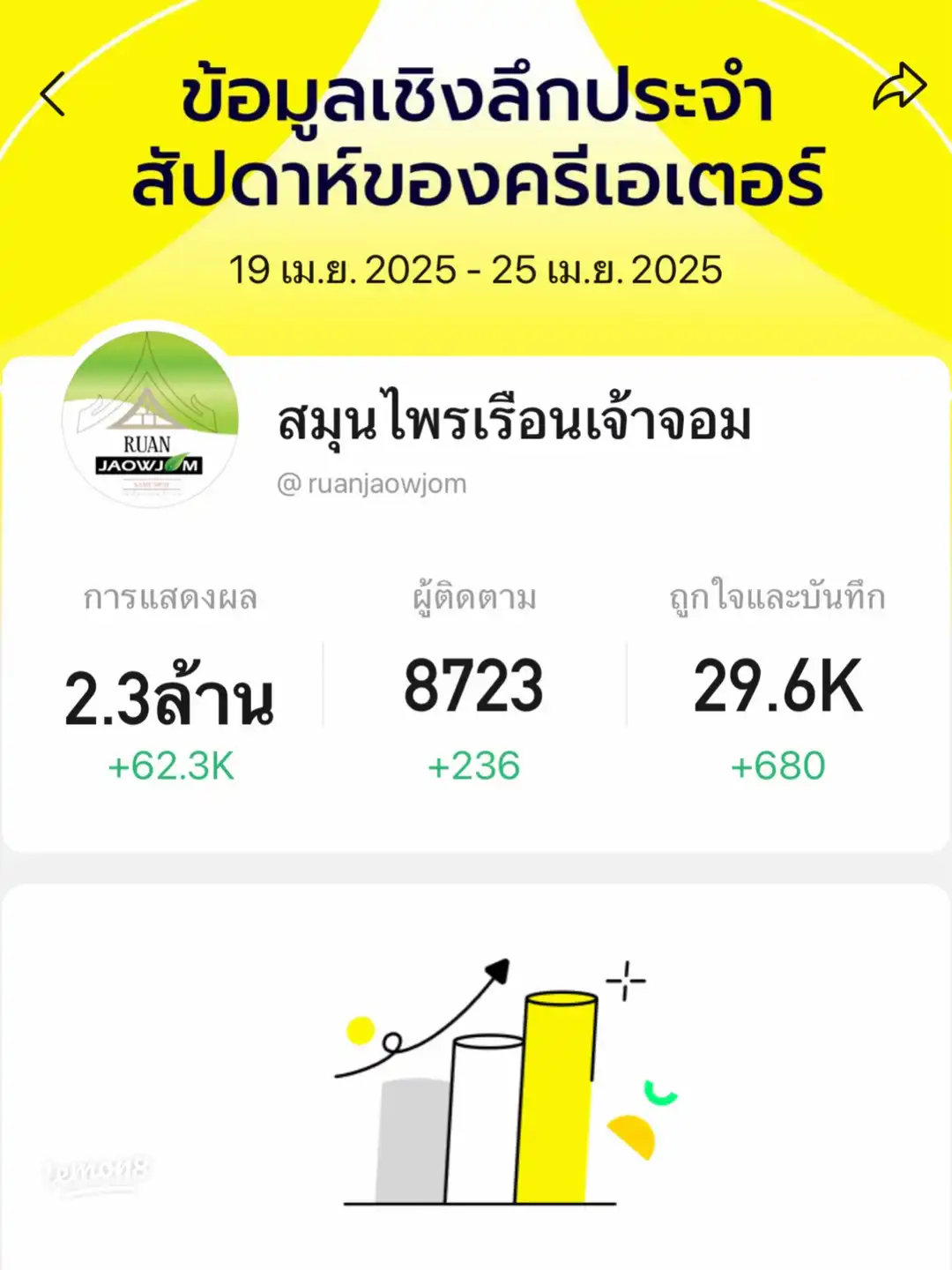Image resolution: width=952 pixels, height=1270 pixels.
Task: Tap the creator name สมุนไพรเรือนเจ้าจอม
Action: point(513,423)
